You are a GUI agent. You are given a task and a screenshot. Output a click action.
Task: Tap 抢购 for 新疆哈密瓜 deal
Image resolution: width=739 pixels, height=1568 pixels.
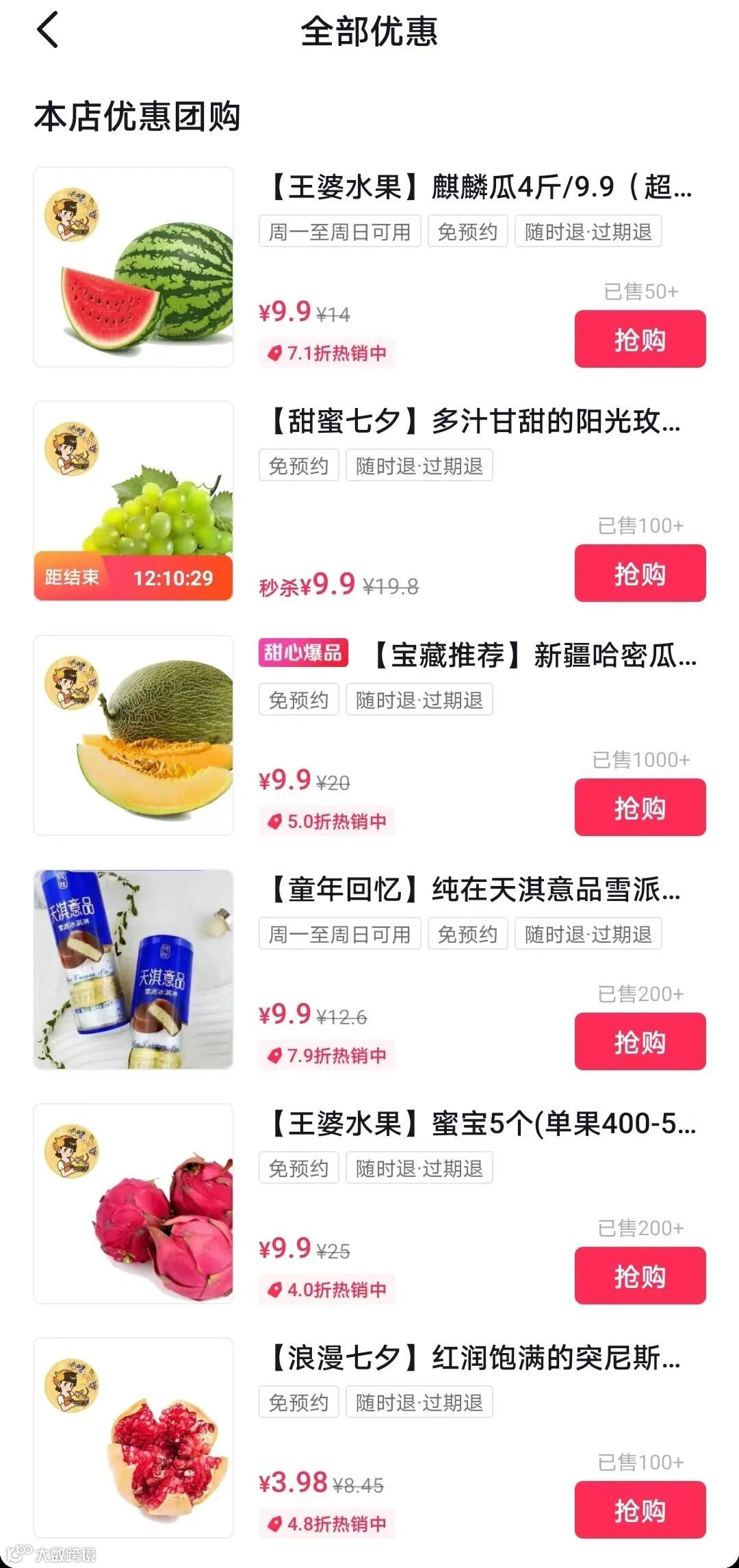coord(639,807)
